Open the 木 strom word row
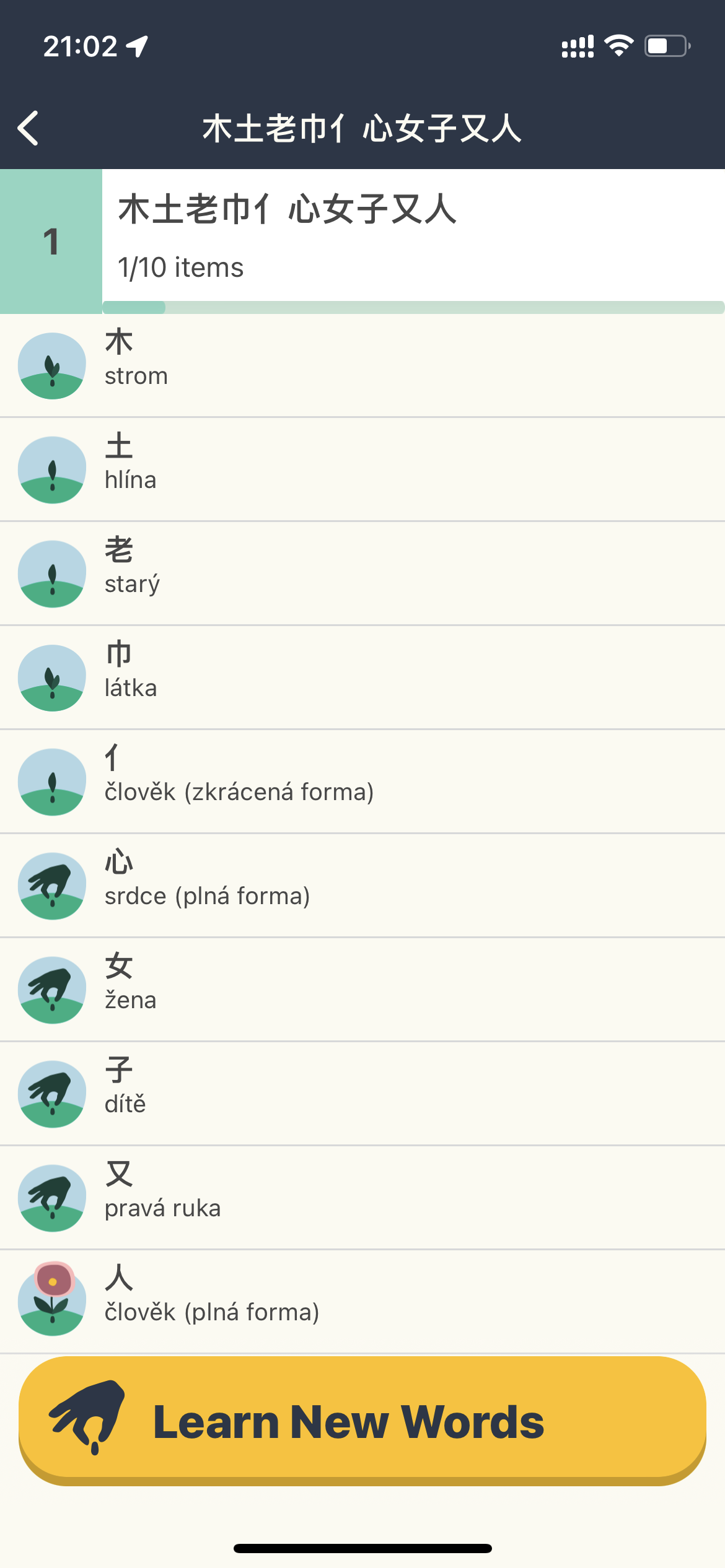This screenshot has height=1568, width=725. (362, 365)
